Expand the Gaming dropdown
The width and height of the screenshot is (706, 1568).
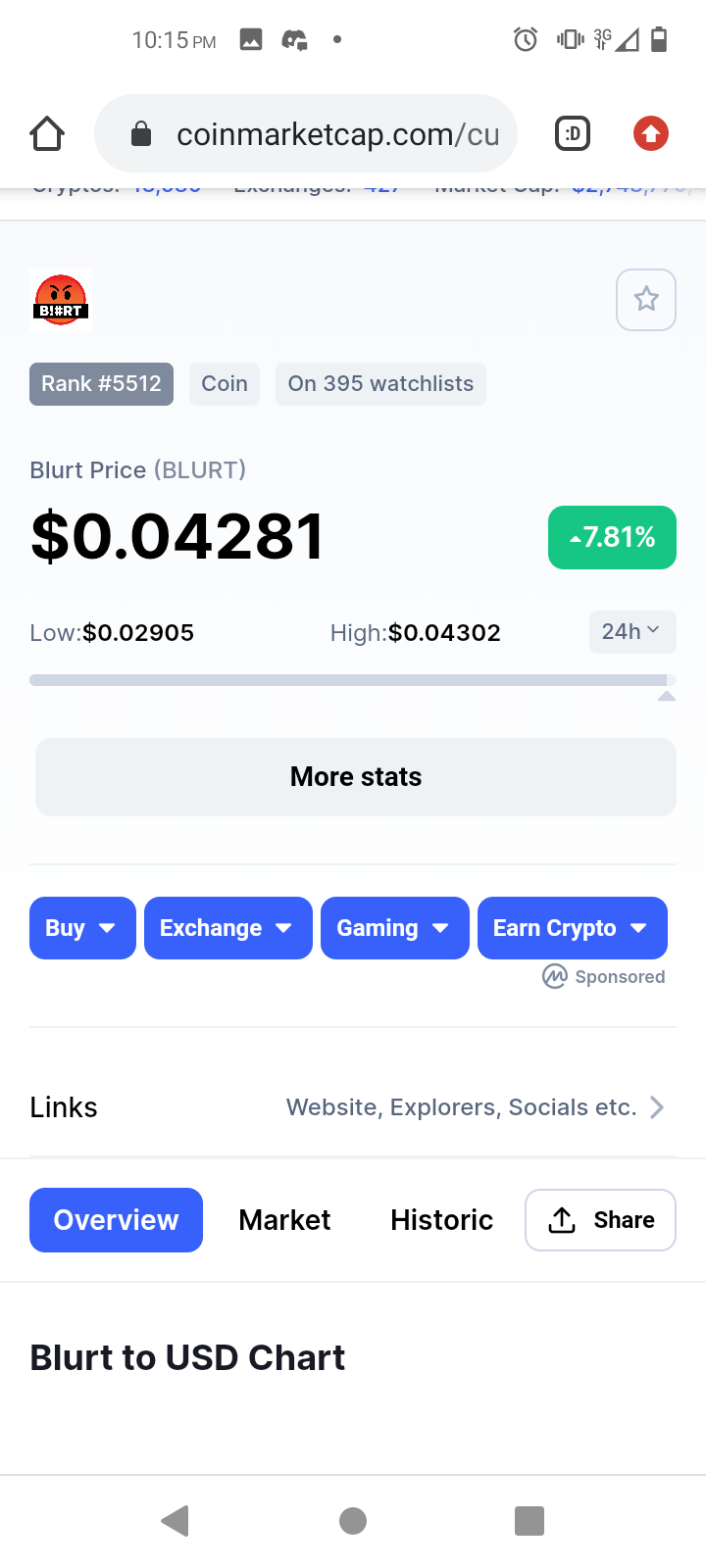[395, 928]
